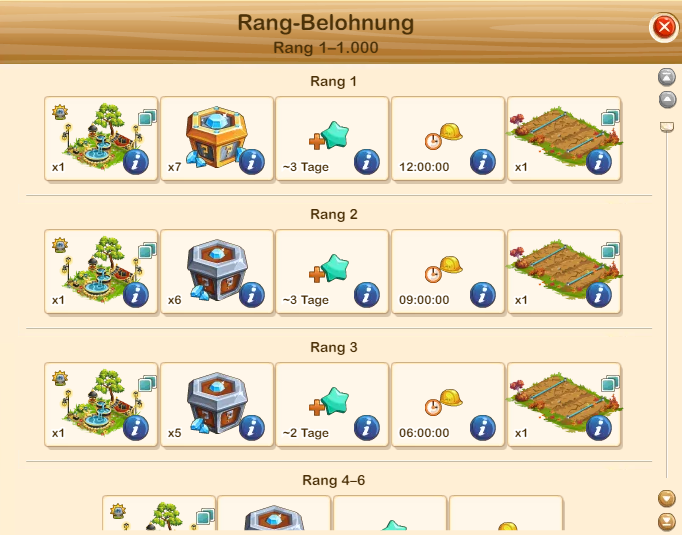This screenshot has height=535, width=682.
Task: Show info for Rang 3 fountain garden reward
Action: coord(136,428)
